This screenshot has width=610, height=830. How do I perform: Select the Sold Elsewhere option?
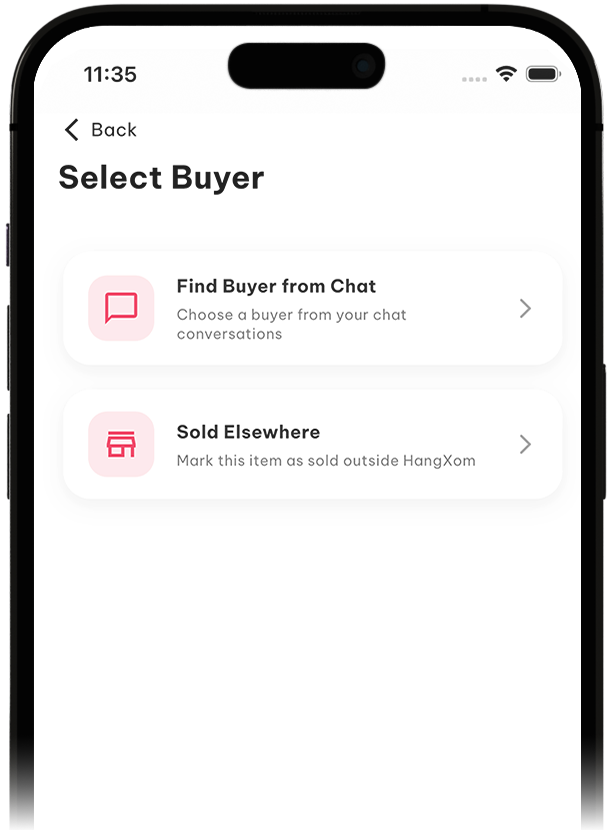click(x=312, y=445)
